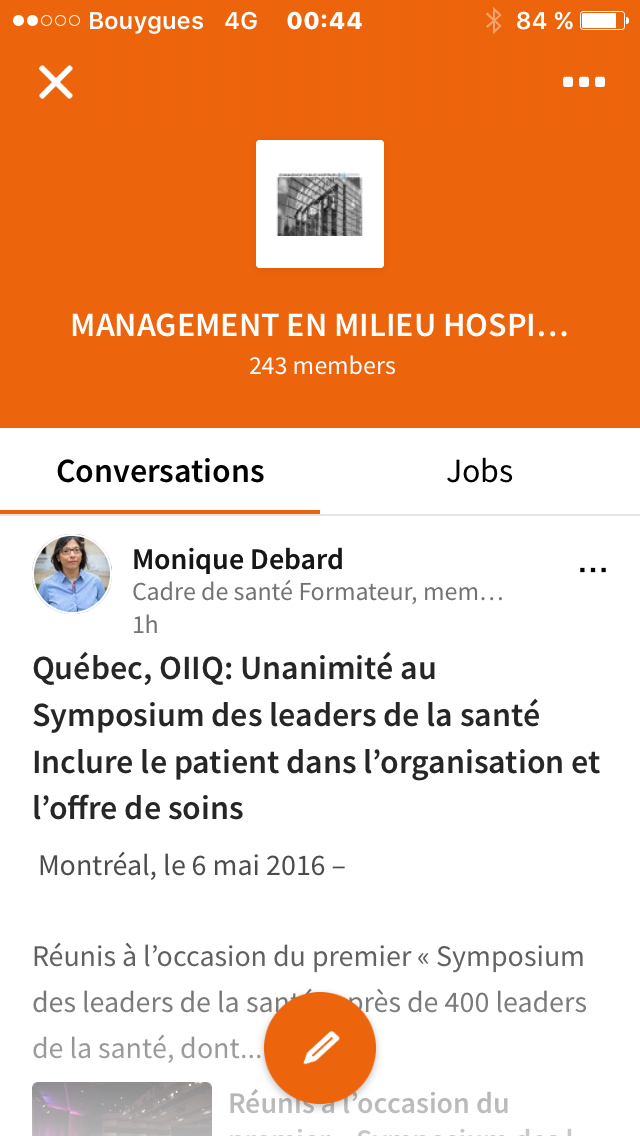Compose a new conversation with pencil button

pyautogui.click(x=320, y=1048)
